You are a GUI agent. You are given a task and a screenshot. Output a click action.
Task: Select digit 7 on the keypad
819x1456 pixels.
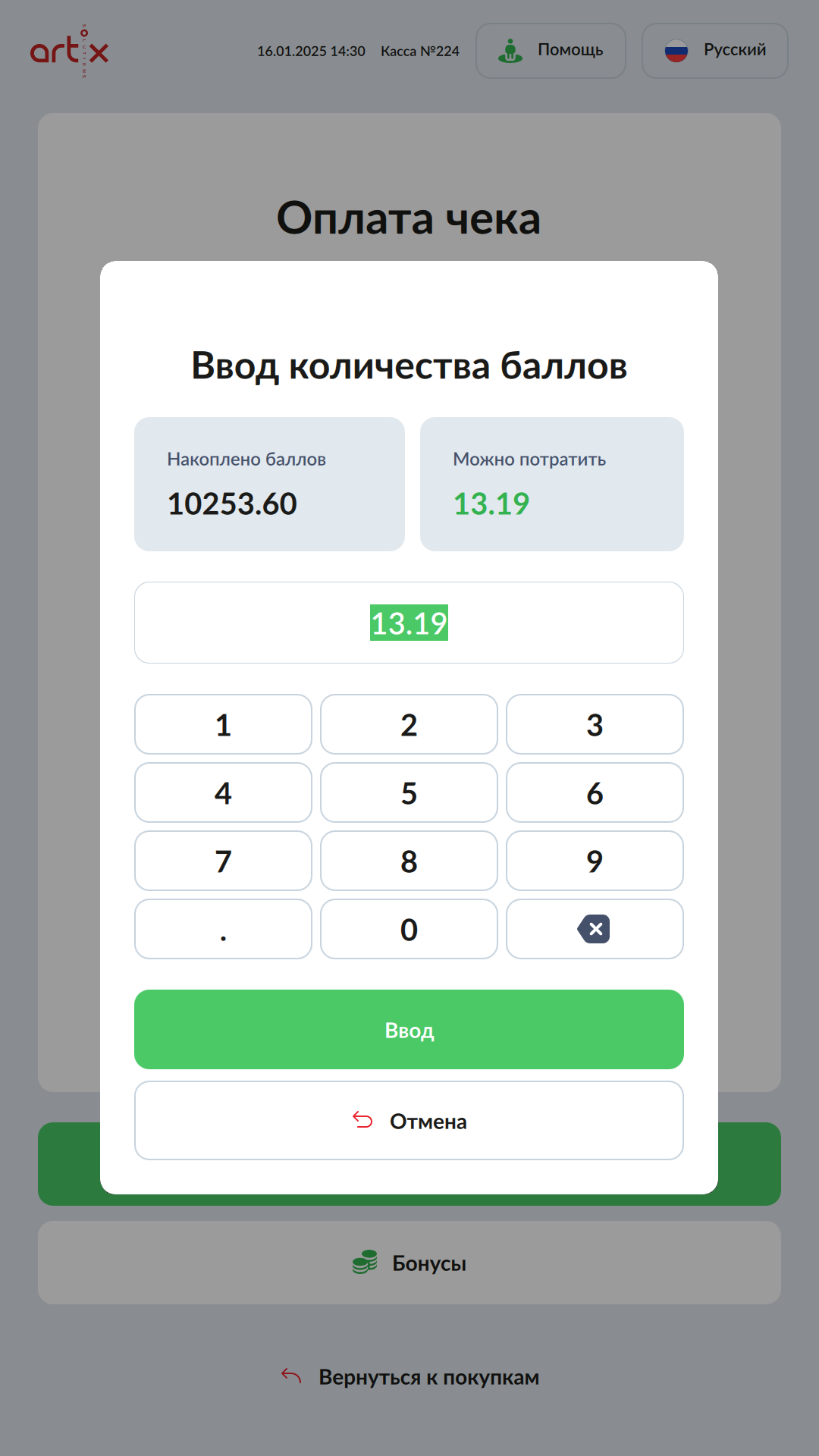223,861
